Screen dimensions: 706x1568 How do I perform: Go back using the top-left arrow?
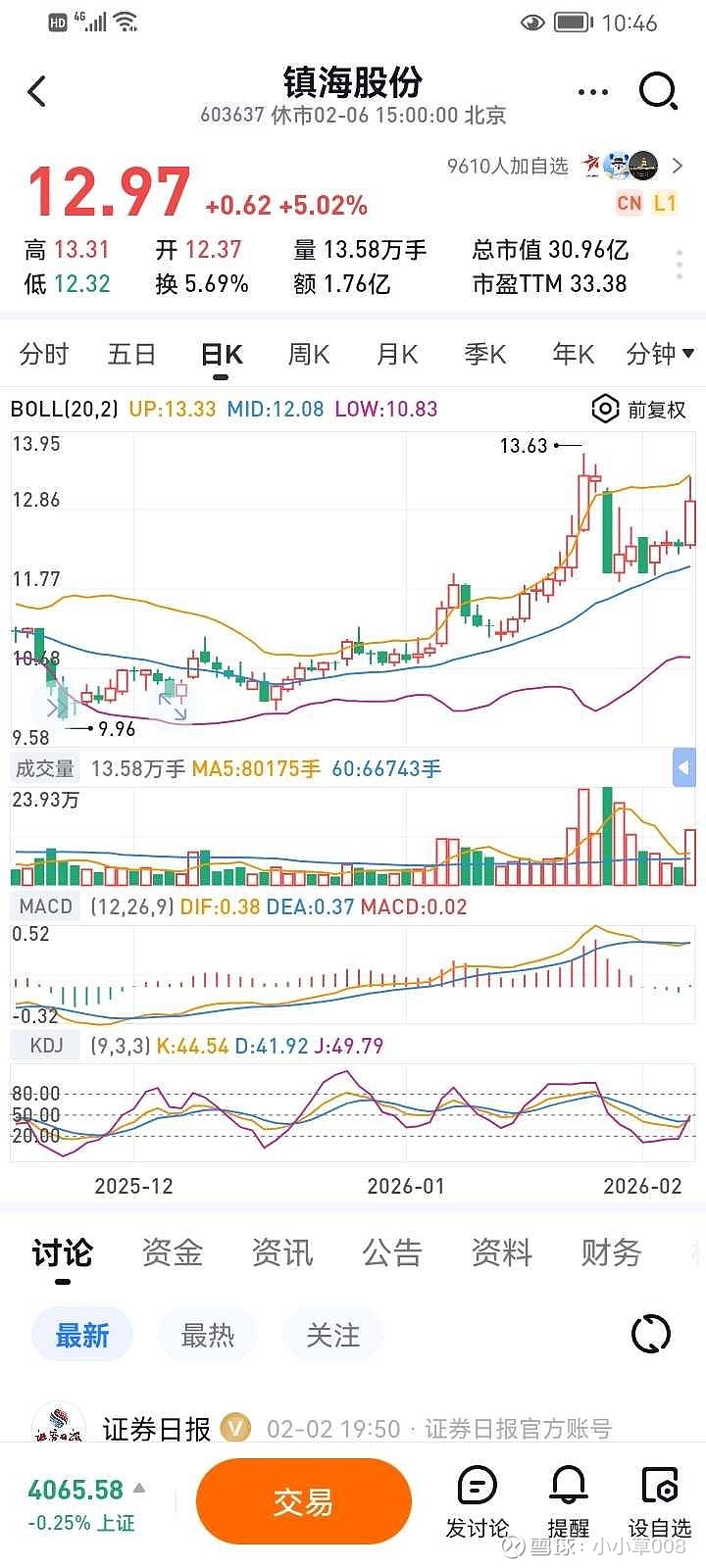click(37, 92)
